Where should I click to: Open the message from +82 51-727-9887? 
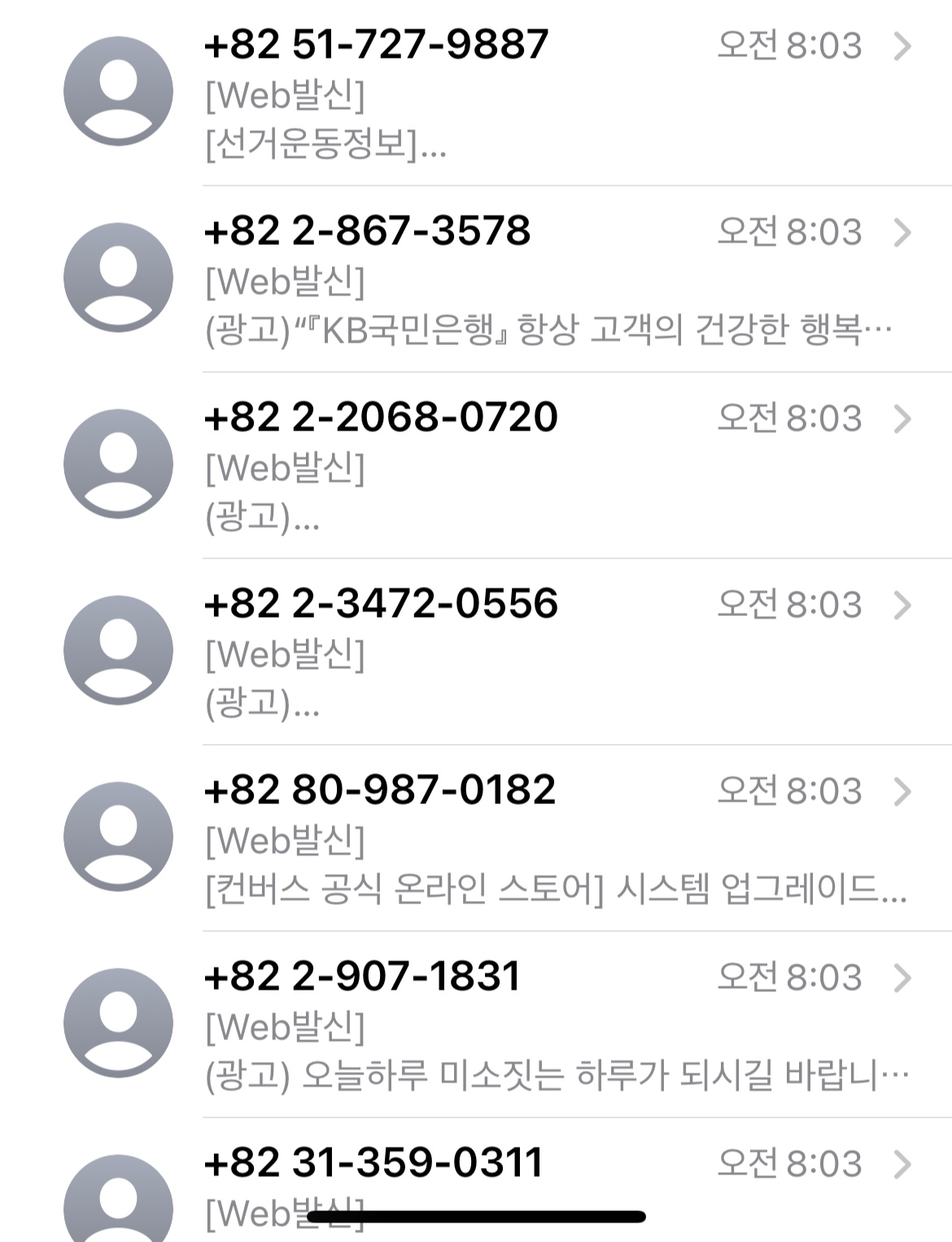pyautogui.click(x=521, y=93)
